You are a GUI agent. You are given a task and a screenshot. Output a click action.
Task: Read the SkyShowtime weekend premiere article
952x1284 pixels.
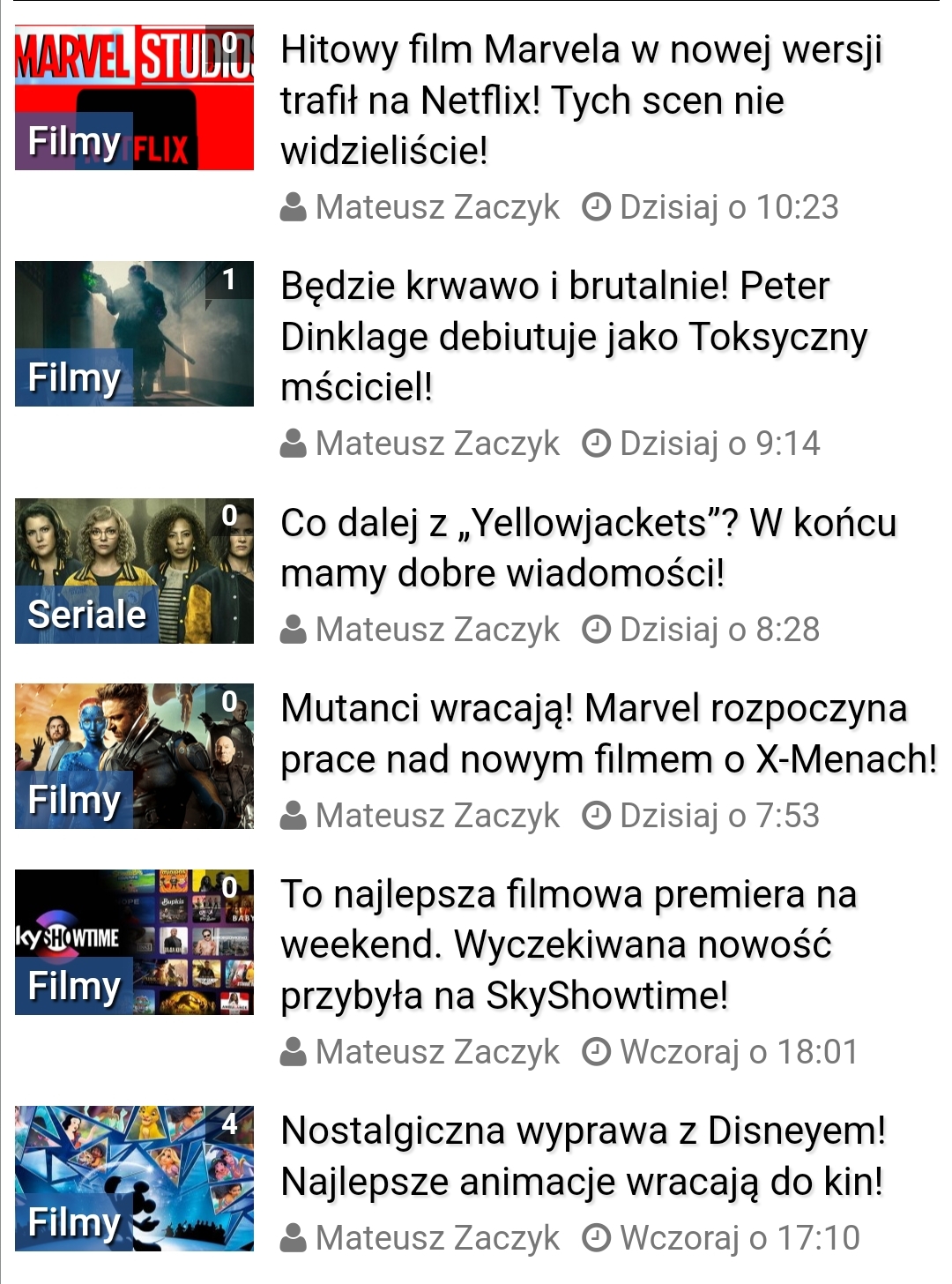(569, 944)
